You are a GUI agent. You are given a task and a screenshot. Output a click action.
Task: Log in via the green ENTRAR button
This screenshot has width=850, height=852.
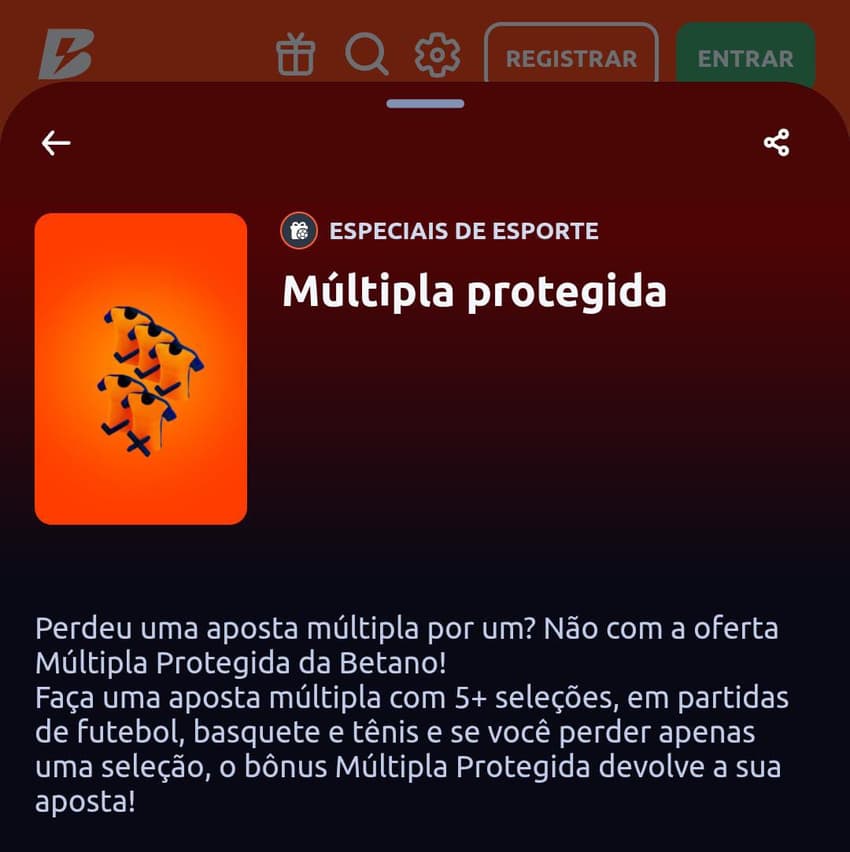point(747,58)
